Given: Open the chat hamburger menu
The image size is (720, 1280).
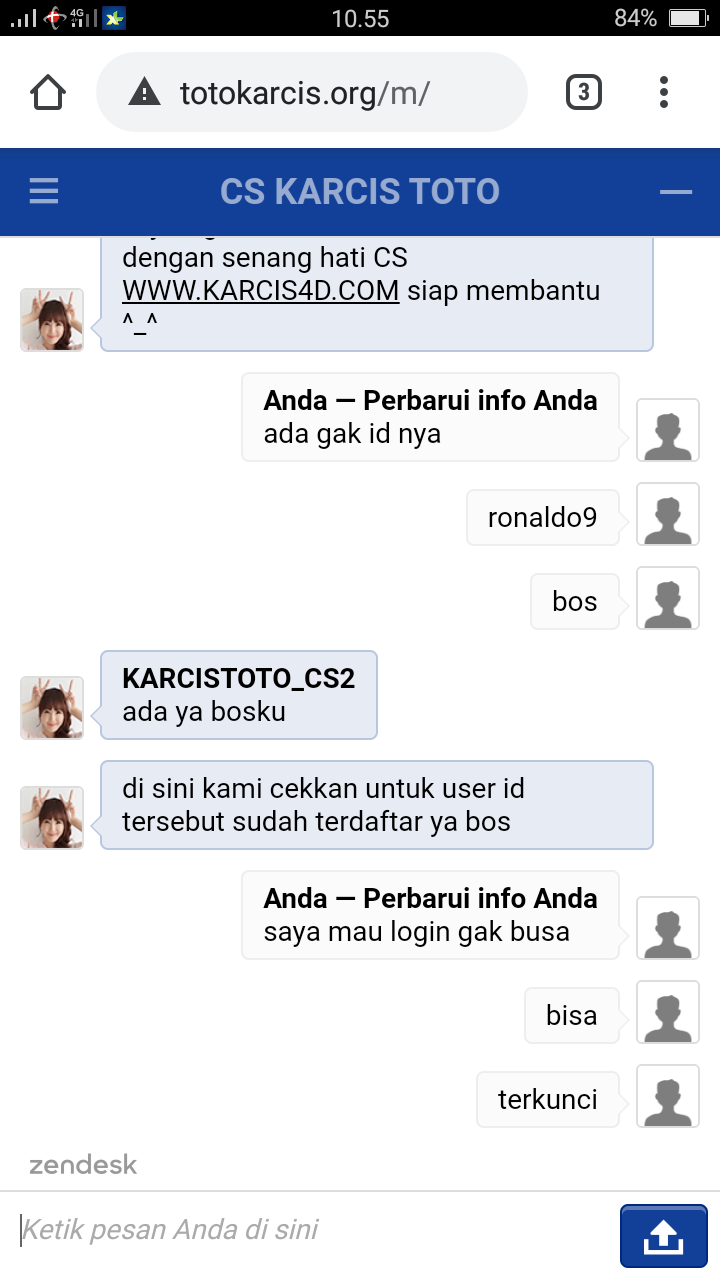Looking at the screenshot, I should [44, 191].
